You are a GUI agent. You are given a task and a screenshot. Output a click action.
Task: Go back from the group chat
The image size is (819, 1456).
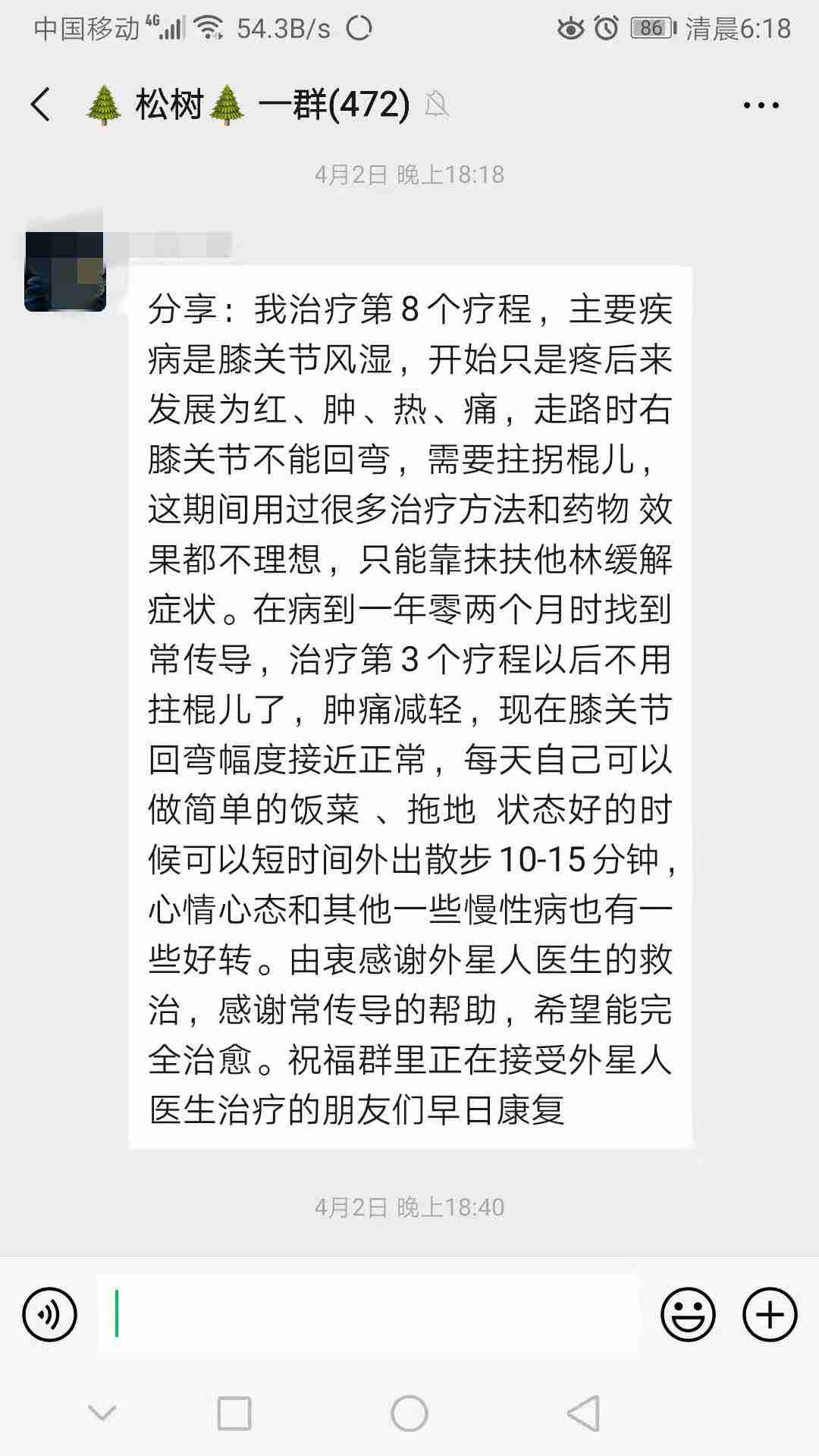[41, 105]
